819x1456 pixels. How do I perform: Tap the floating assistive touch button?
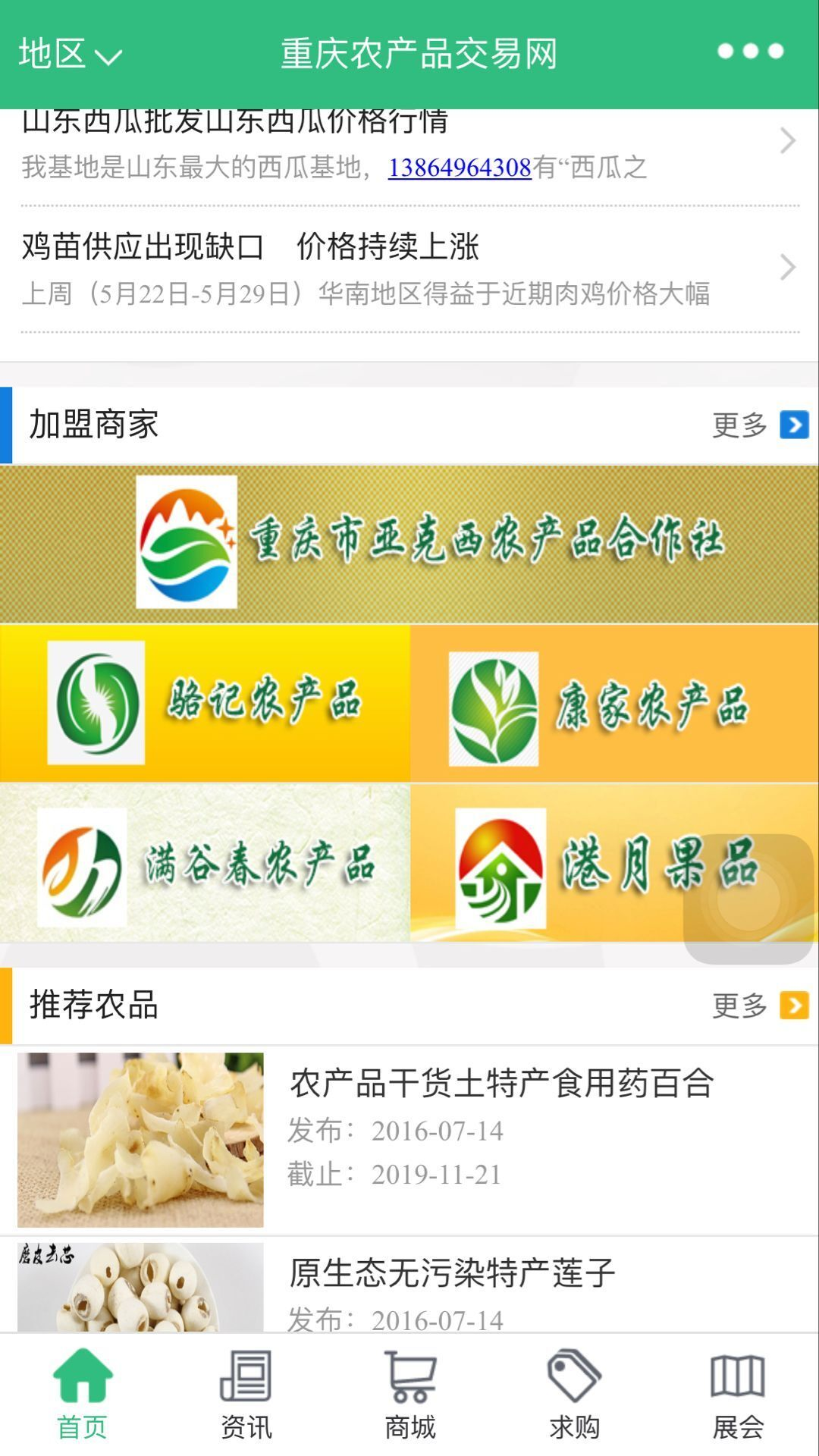748,899
